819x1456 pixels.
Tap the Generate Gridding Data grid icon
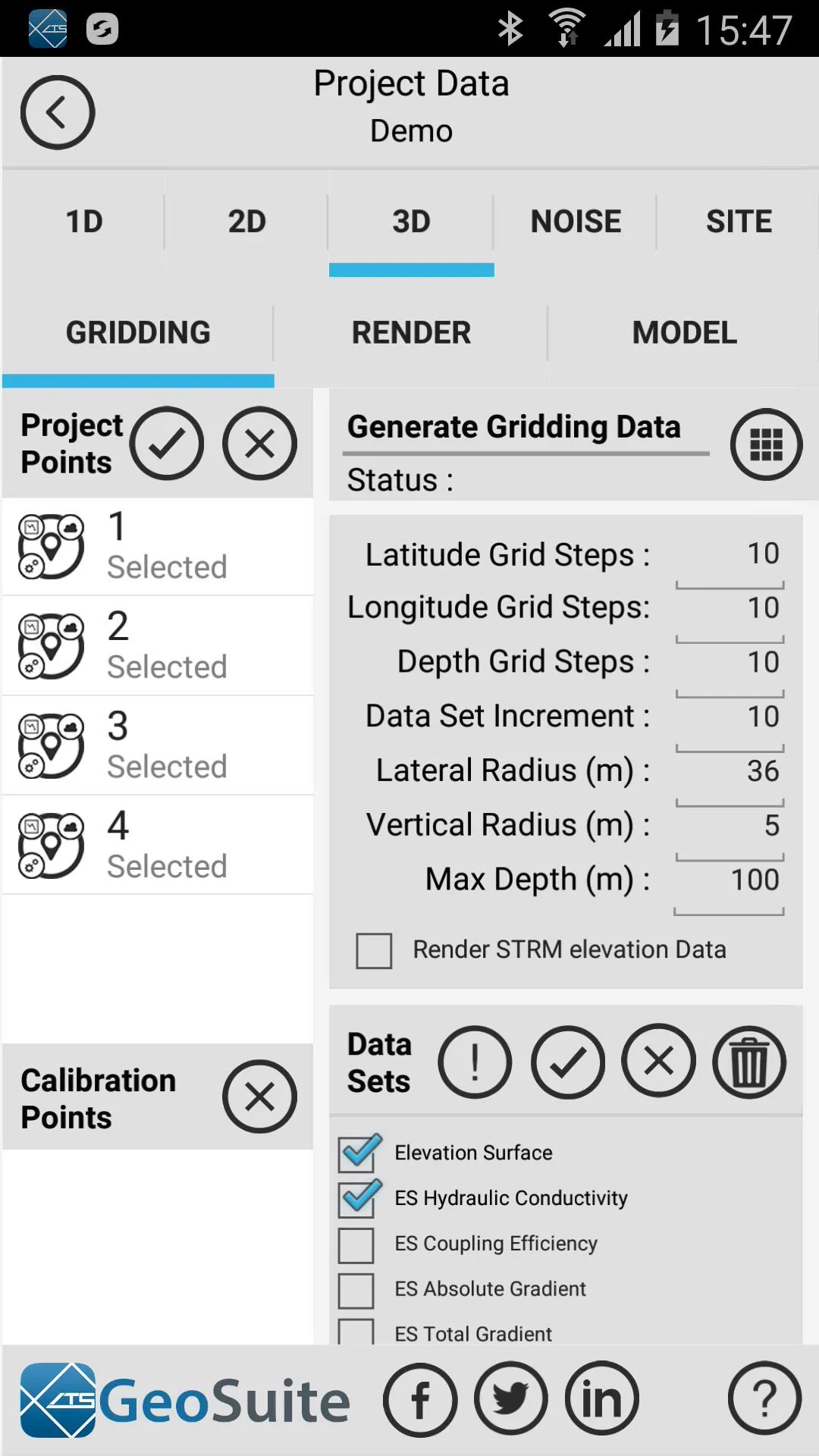tap(766, 444)
